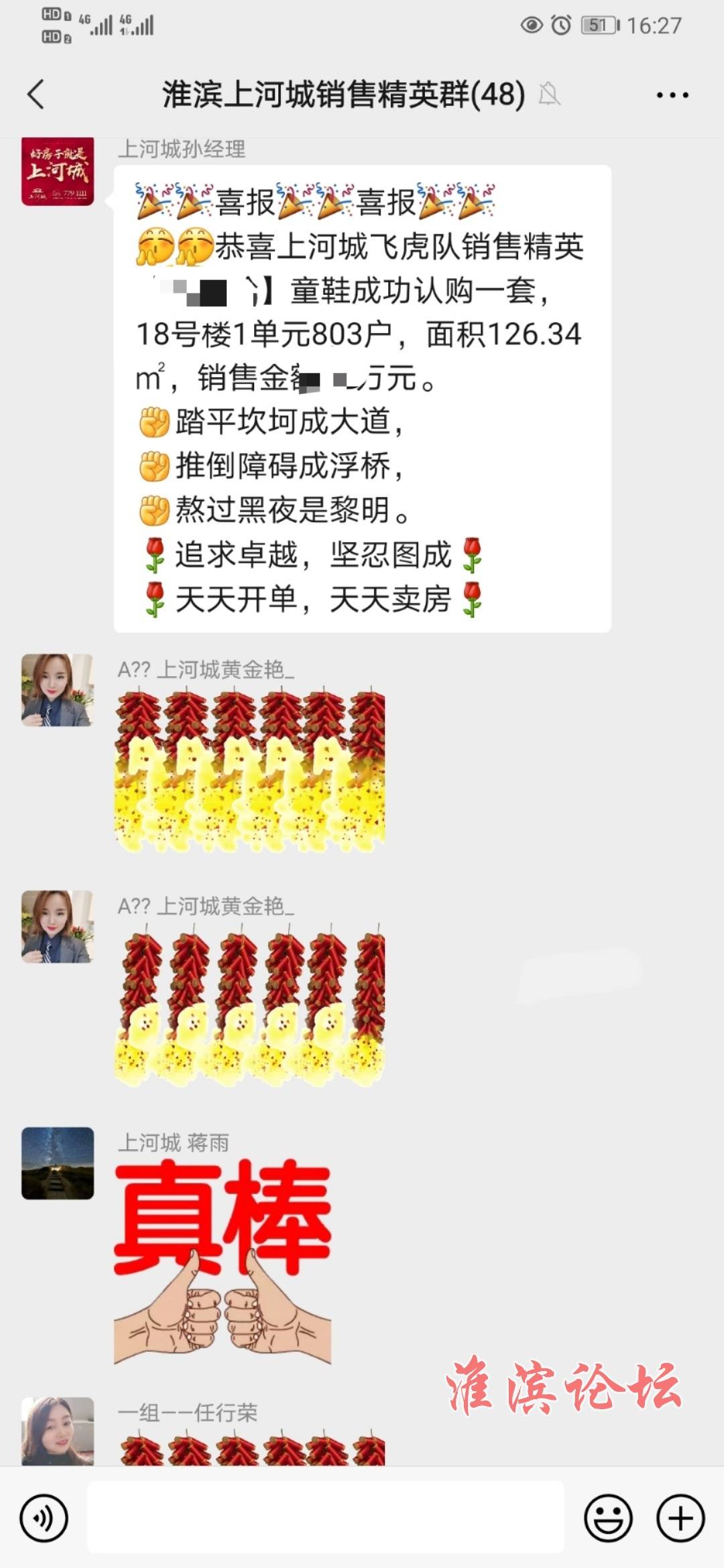Screen dimensions: 724x1568
Task: Go back from the group chat
Action: click(x=37, y=94)
